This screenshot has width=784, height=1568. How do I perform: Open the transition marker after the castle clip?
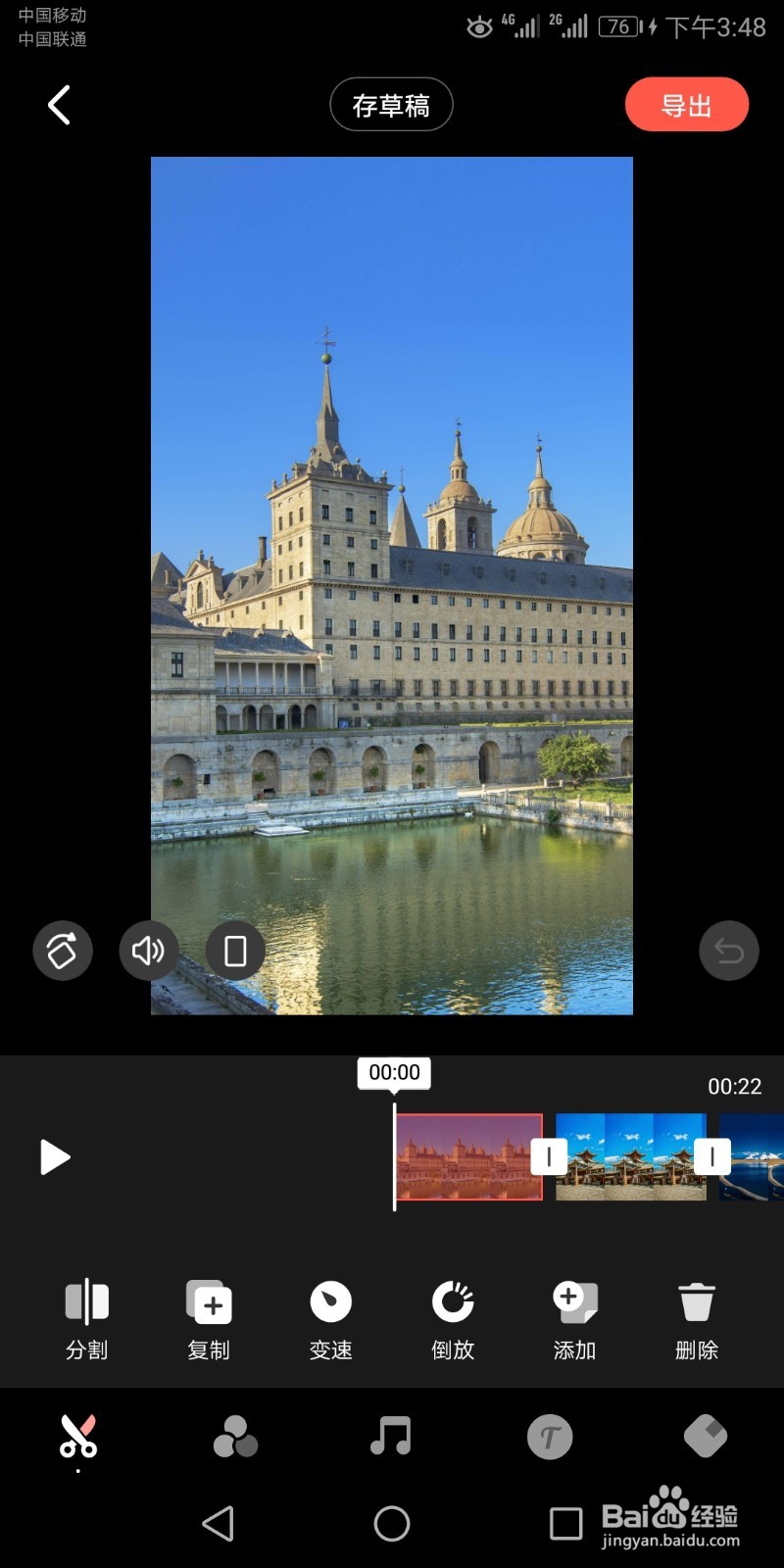pos(549,1157)
